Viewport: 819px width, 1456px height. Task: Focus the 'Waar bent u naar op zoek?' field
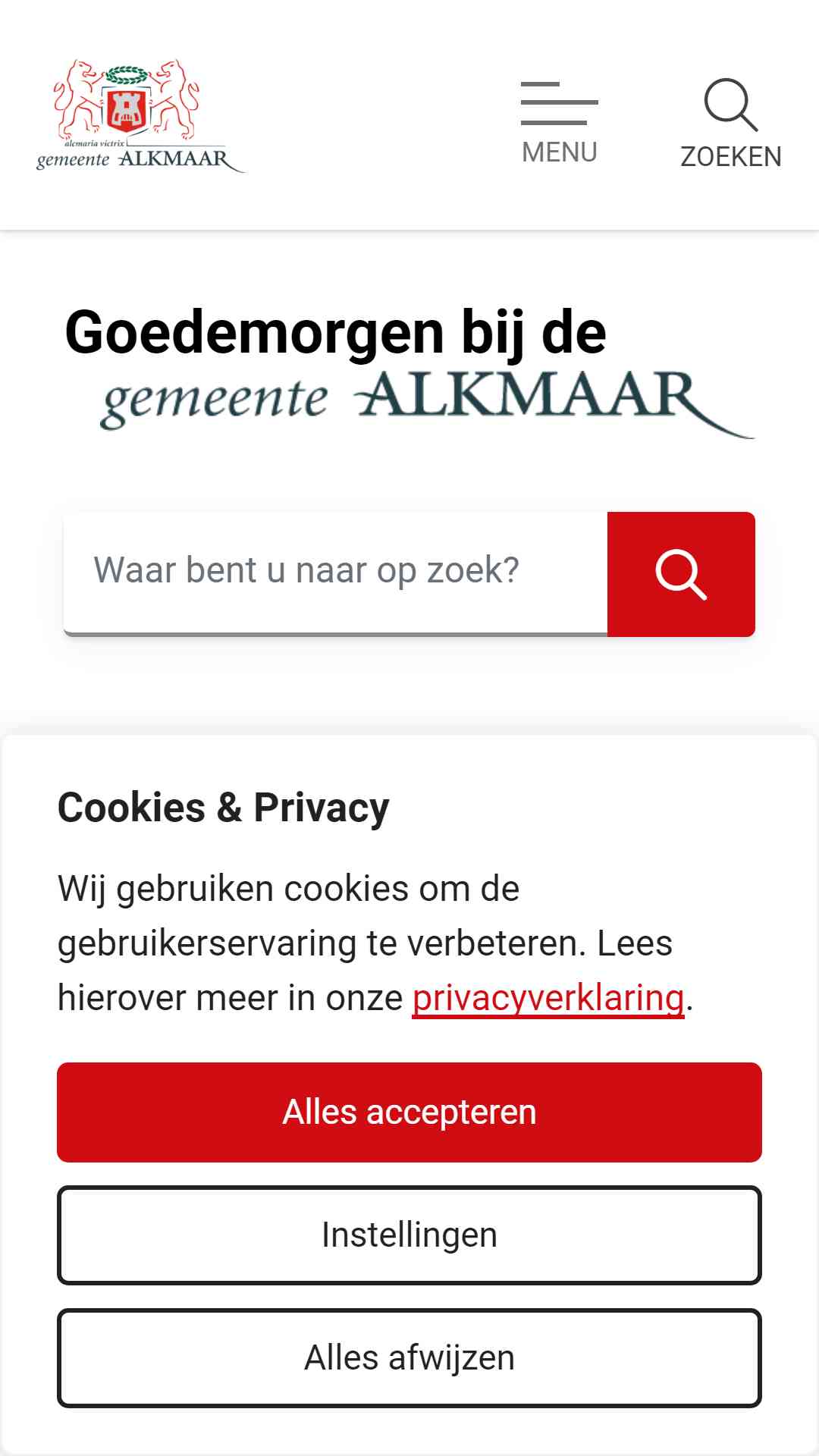336,573
